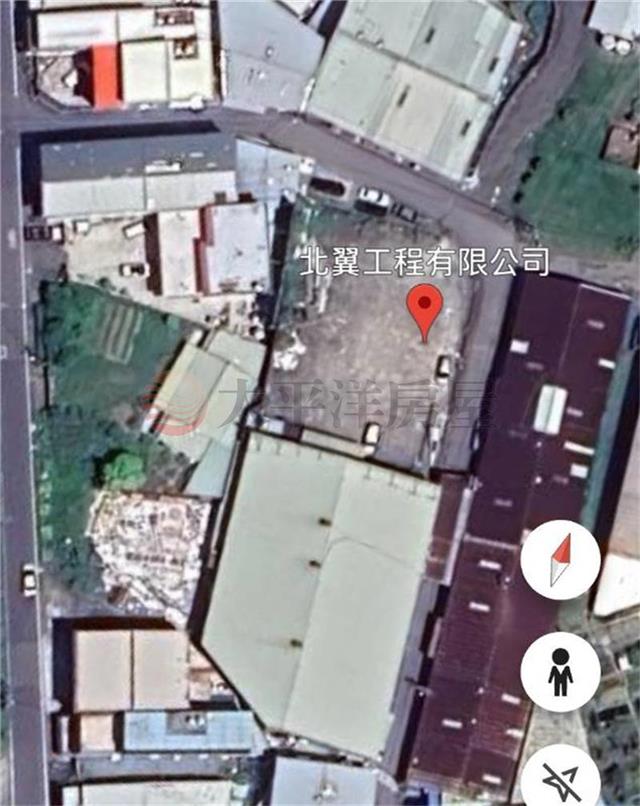Viewport: 640px width, 806px height.
Task: Tap the compass to reset map orientation
Action: 560,560
